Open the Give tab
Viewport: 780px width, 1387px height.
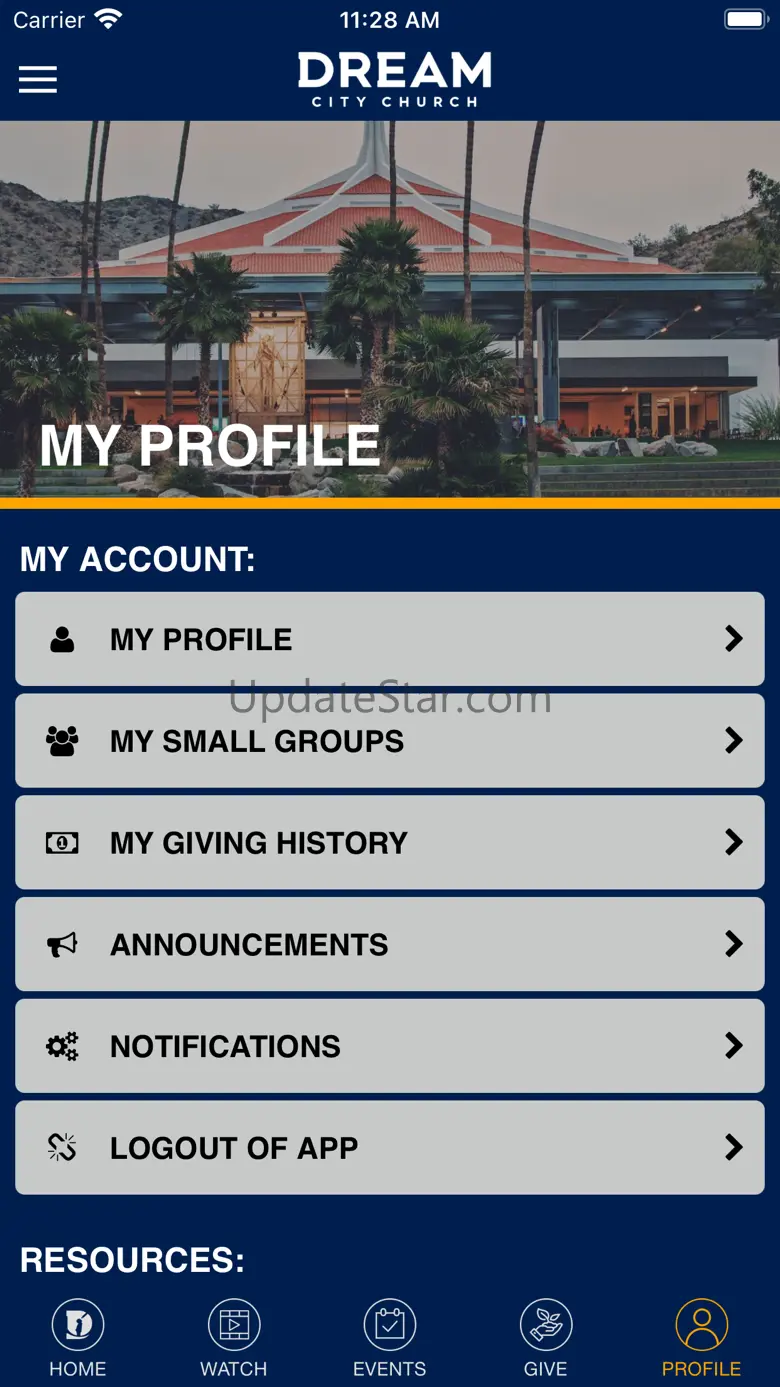pyautogui.click(x=546, y=1339)
